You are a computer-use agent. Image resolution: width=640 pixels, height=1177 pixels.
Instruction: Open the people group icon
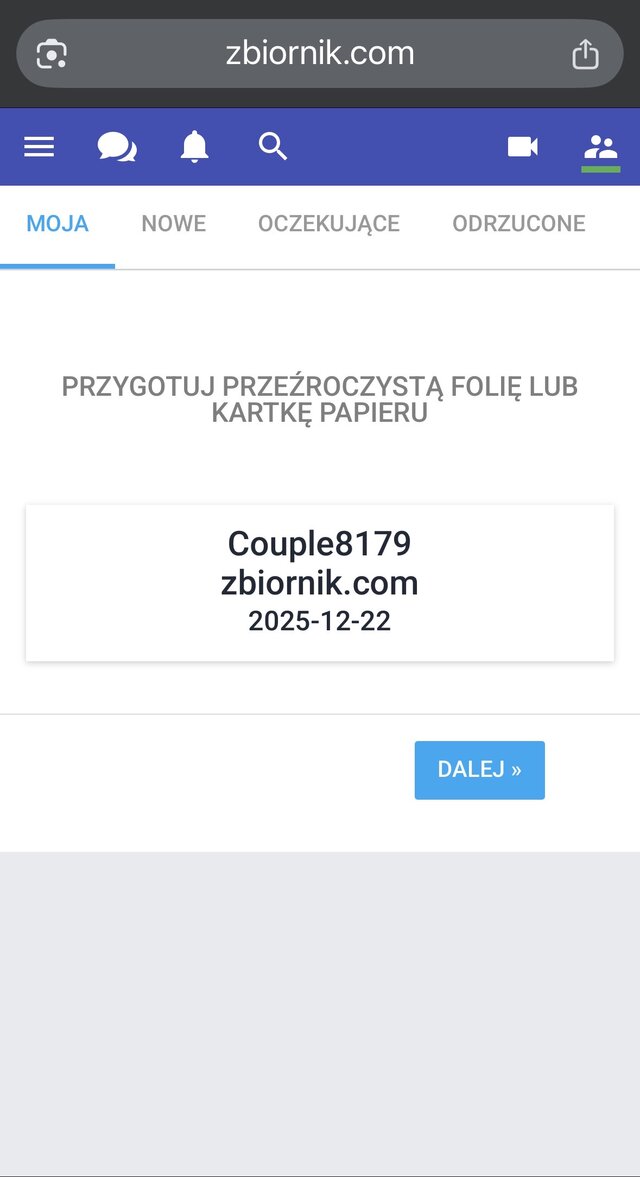click(x=601, y=148)
